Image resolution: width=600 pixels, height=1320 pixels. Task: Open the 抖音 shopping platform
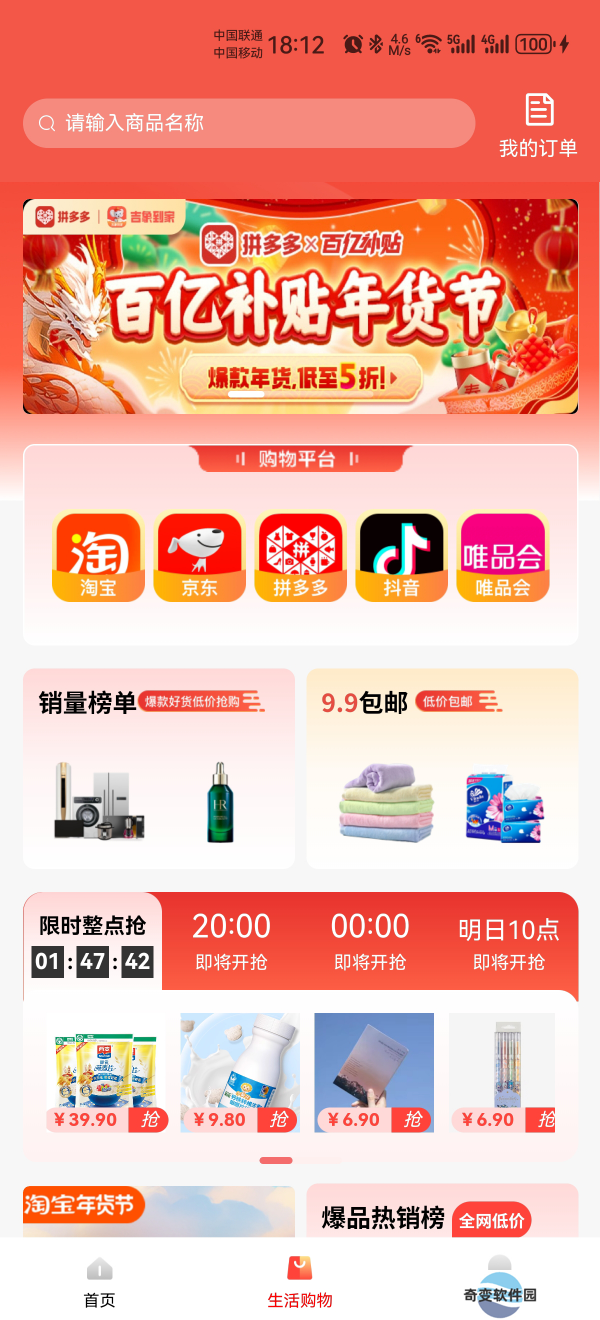tap(401, 556)
